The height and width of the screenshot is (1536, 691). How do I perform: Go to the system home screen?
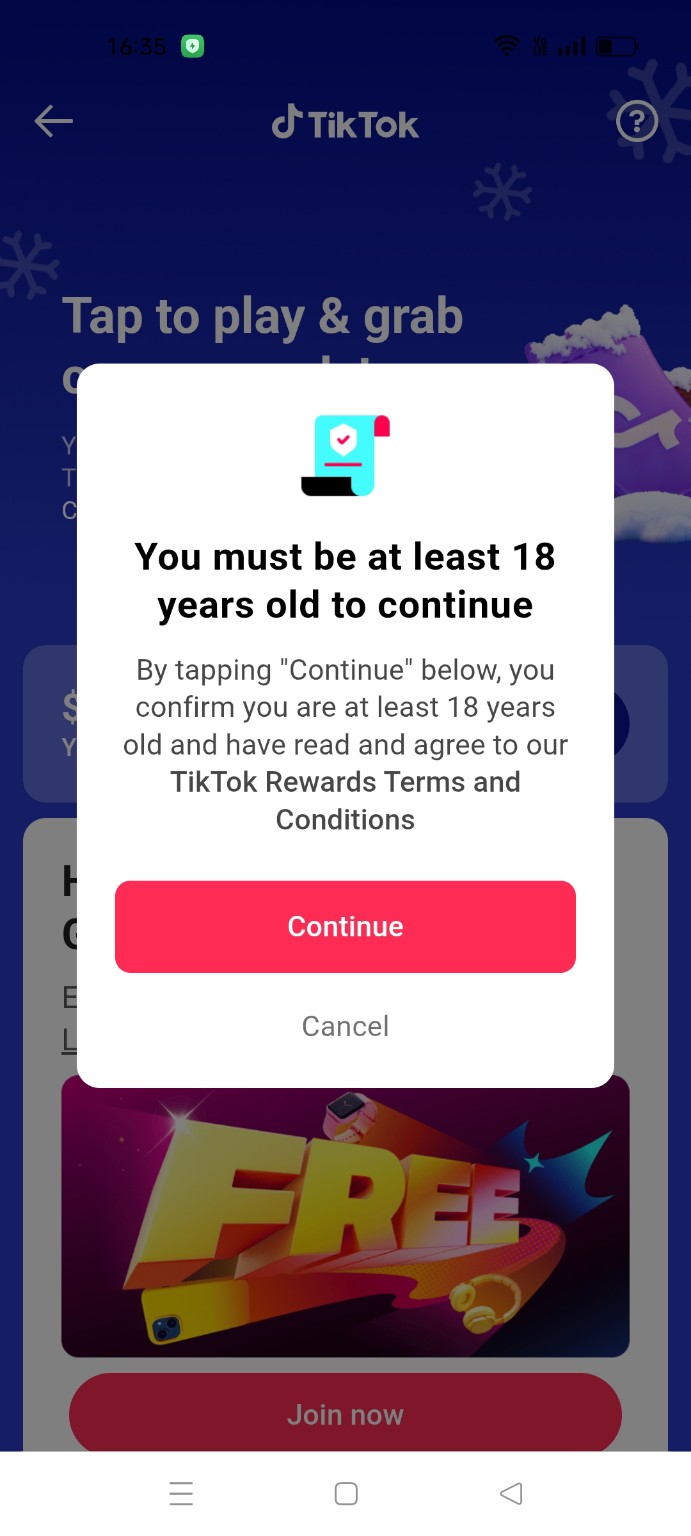point(346,1494)
